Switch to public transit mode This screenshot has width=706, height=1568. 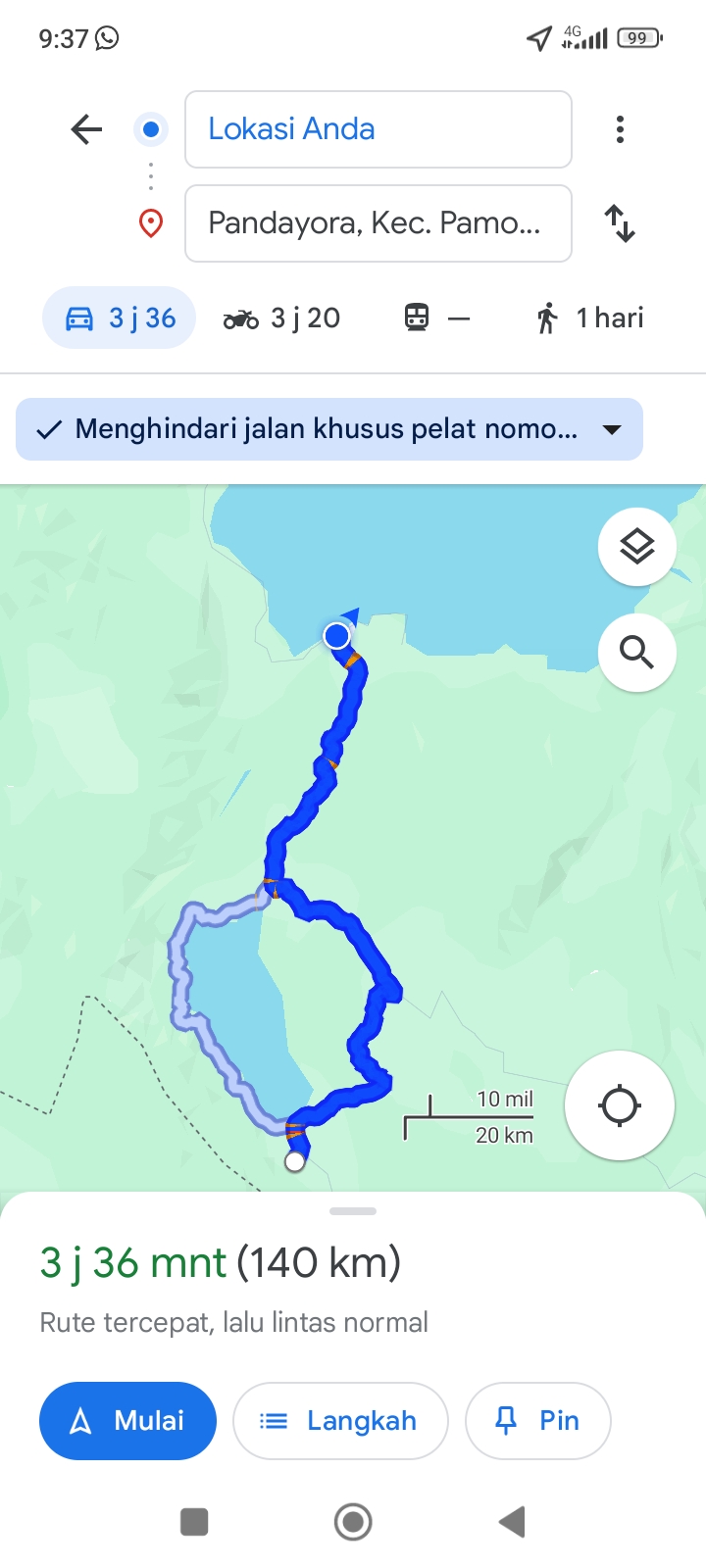click(x=437, y=318)
